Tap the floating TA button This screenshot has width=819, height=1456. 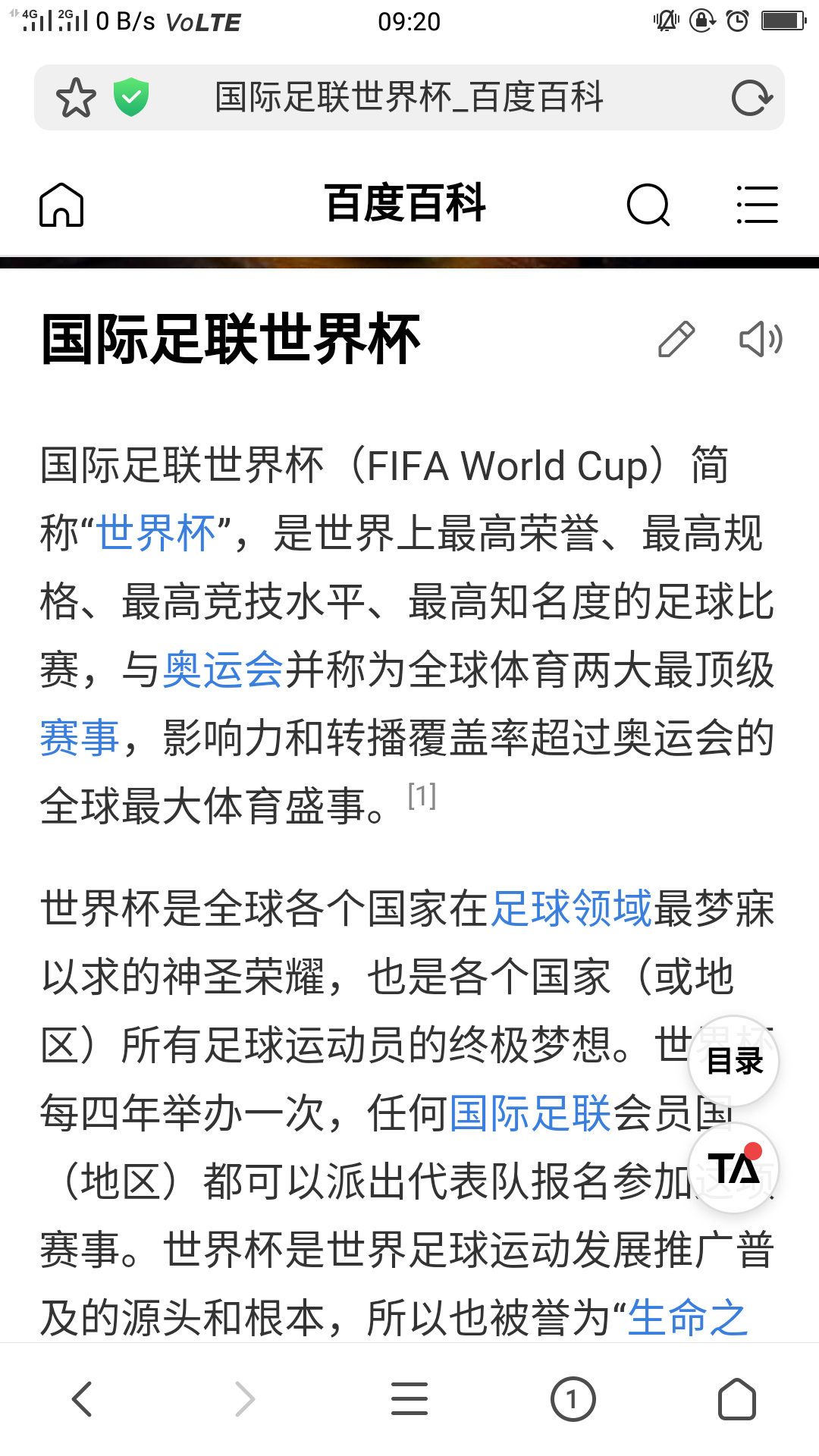tap(734, 1168)
